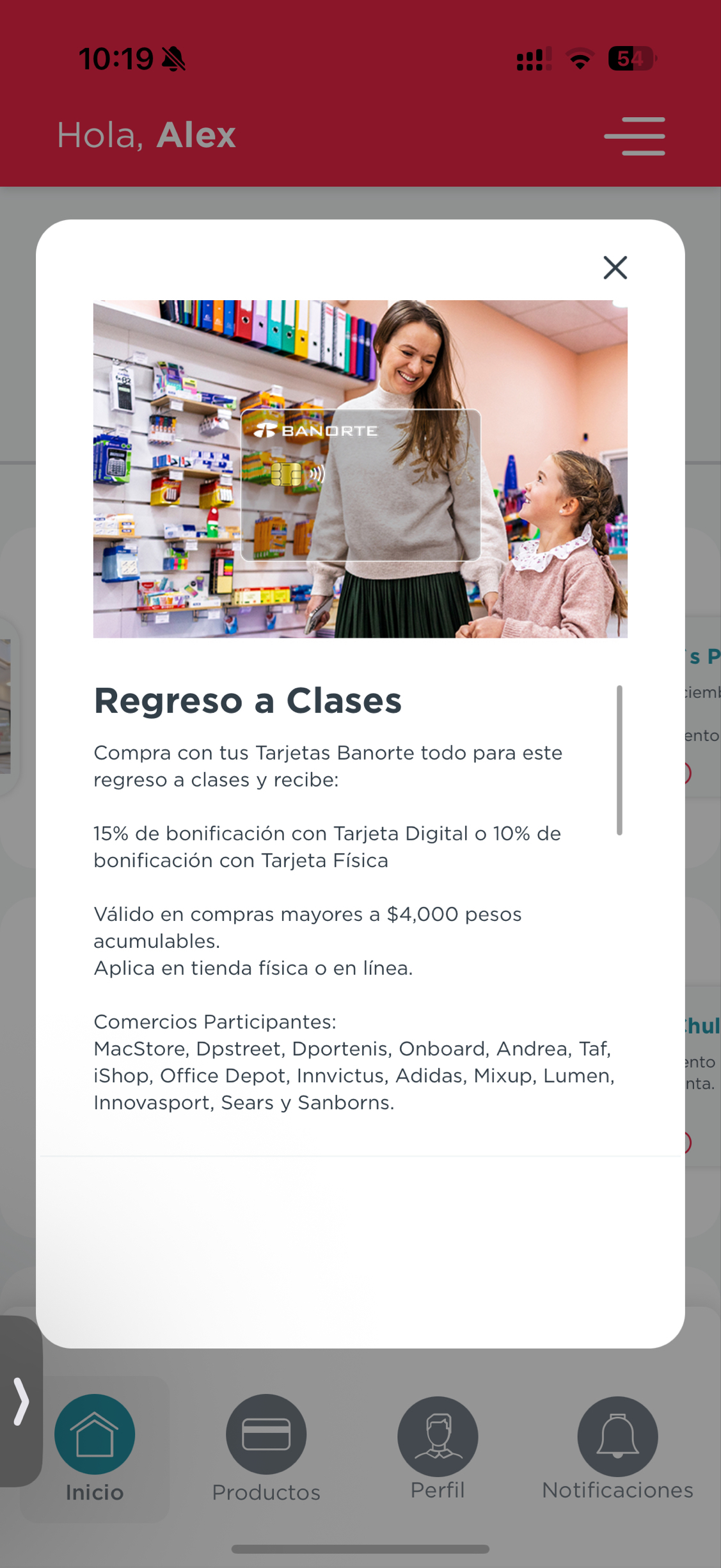Viewport: 721px width, 1568px height.
Task: Switch to the Productos tab
Action: [x=266, y=1449]
